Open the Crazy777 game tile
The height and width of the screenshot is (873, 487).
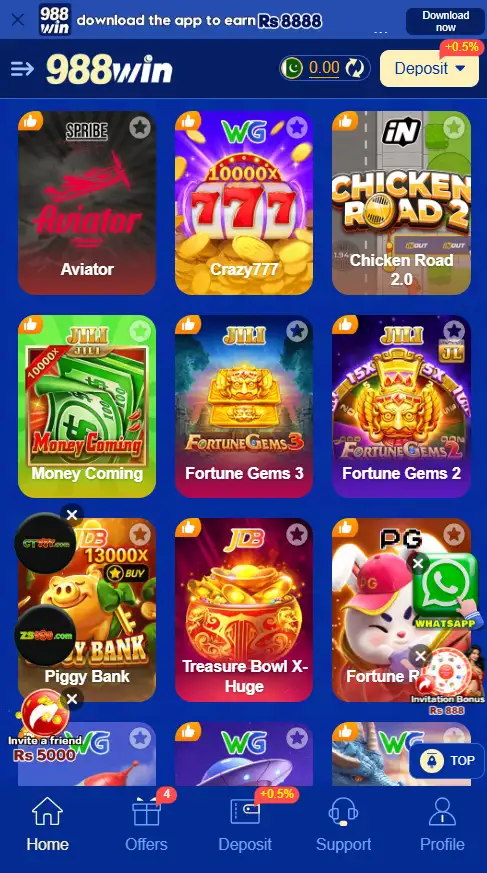tap(244, 203)
